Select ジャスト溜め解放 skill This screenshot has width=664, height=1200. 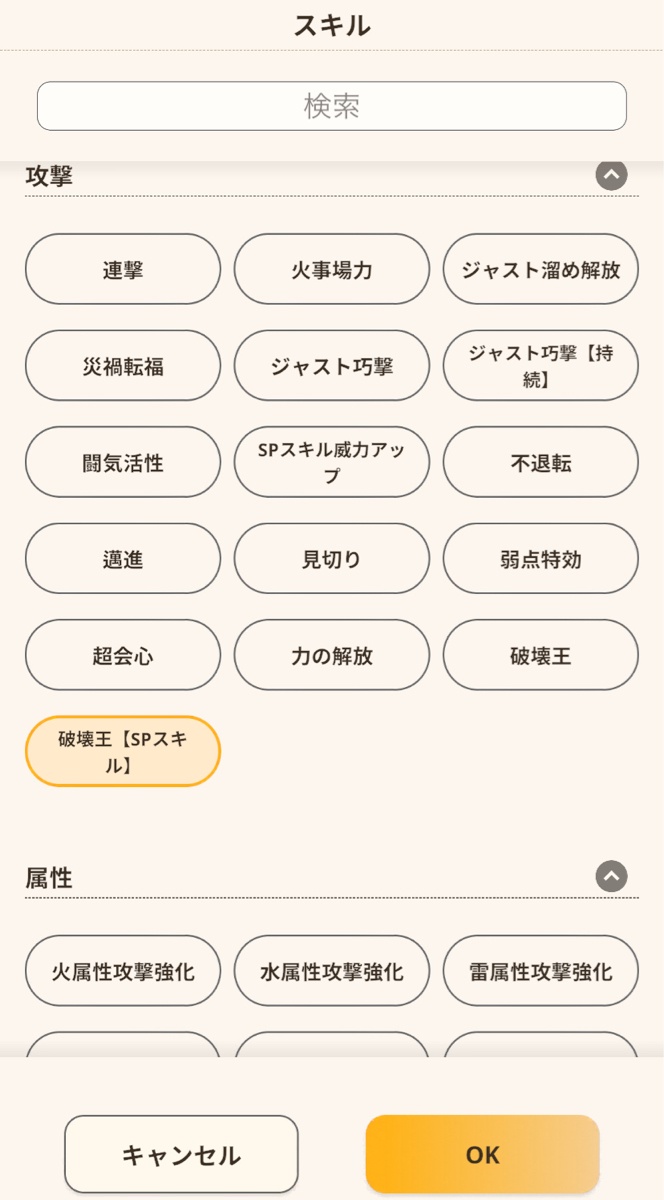[x=540, y=269]
